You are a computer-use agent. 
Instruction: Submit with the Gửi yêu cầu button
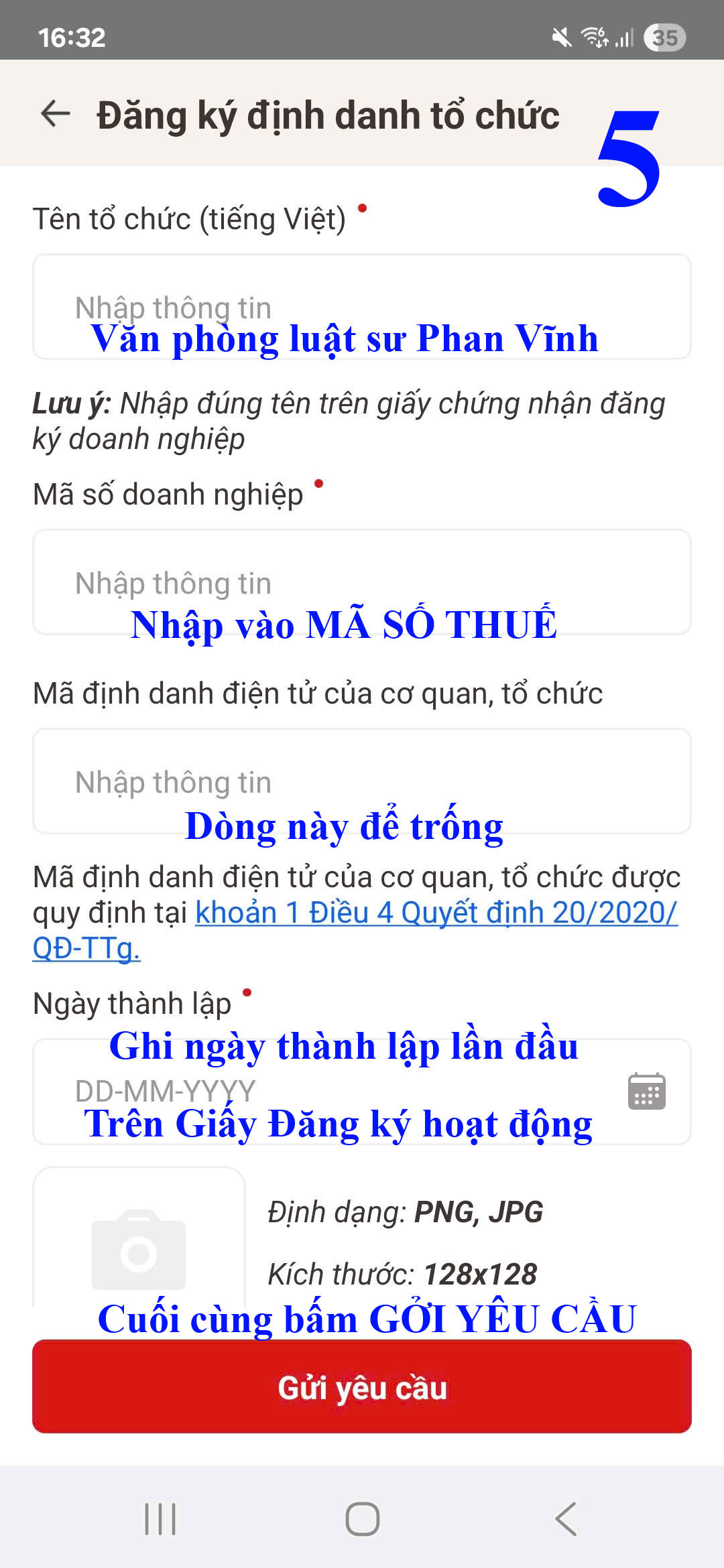tap(362, 1387)
